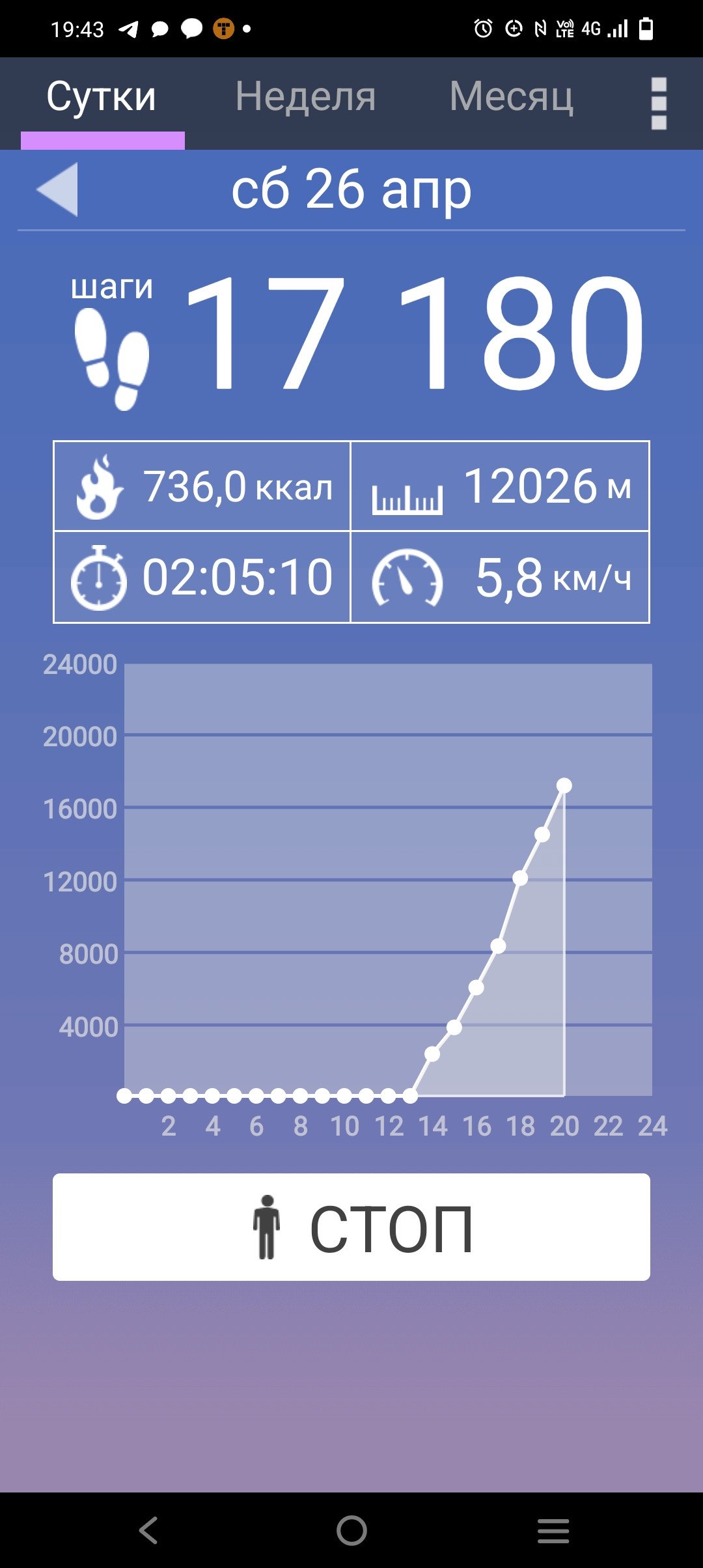Select the Сутки tab
The image size is (703, 1568).
click(x=102, y=98)
